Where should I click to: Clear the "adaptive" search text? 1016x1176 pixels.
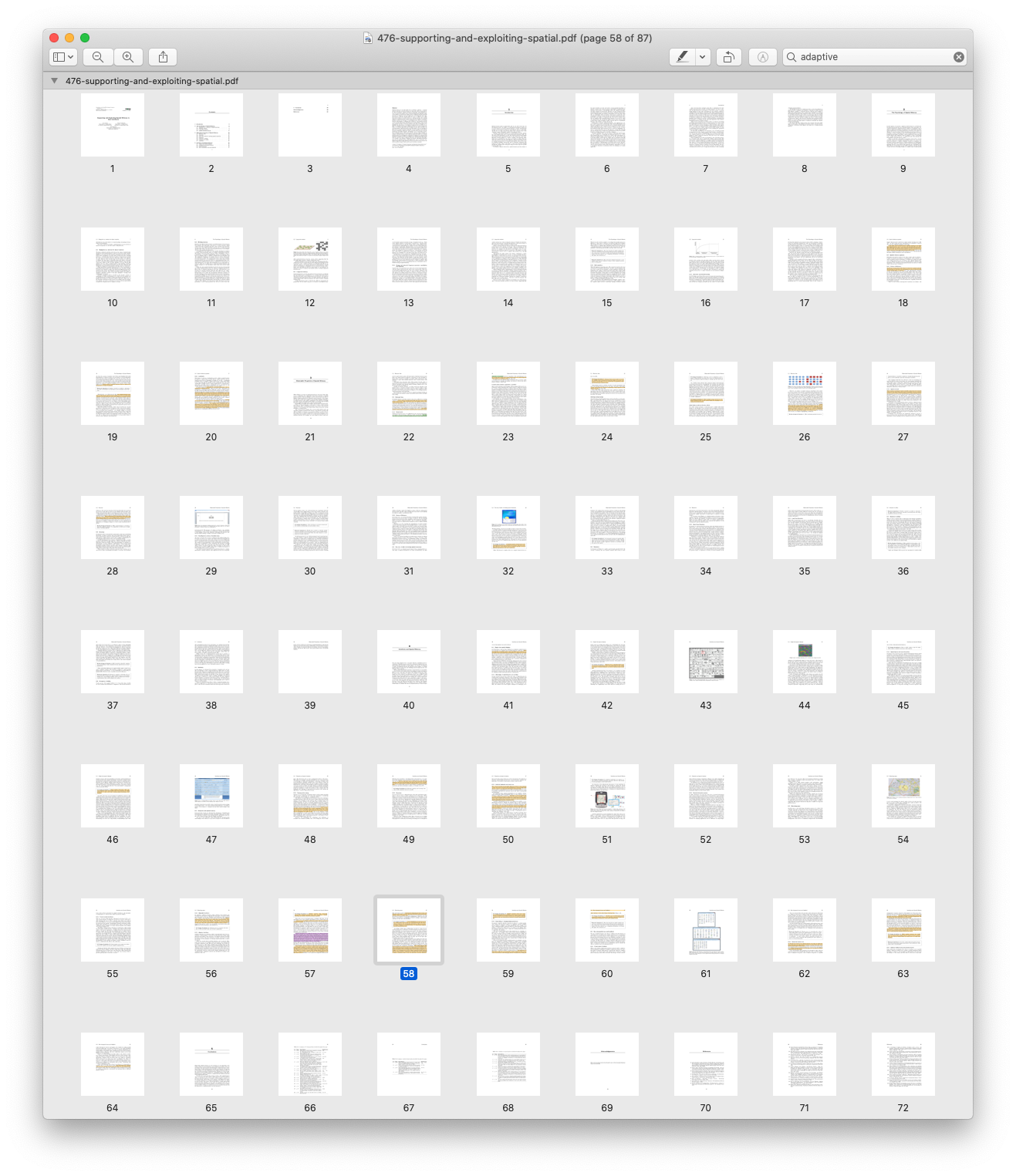click(x=959, y=57)
